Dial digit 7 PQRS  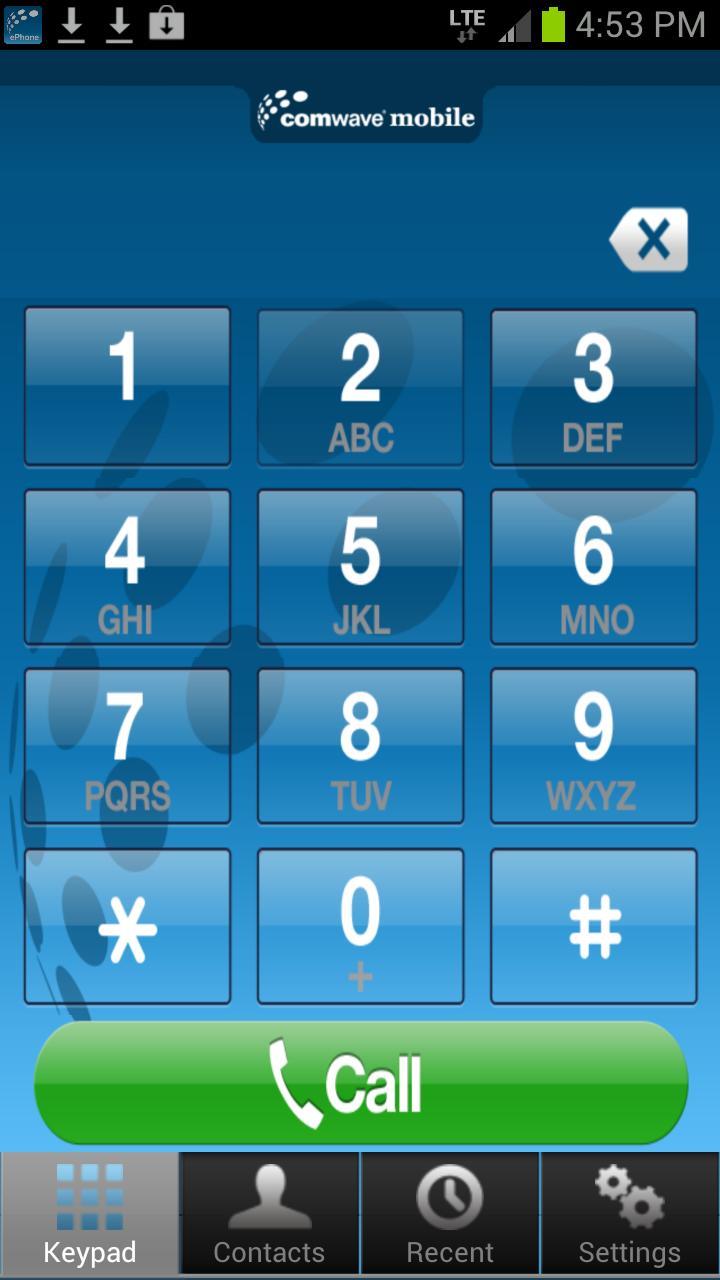pyautogui.click(x=127, y=746)
